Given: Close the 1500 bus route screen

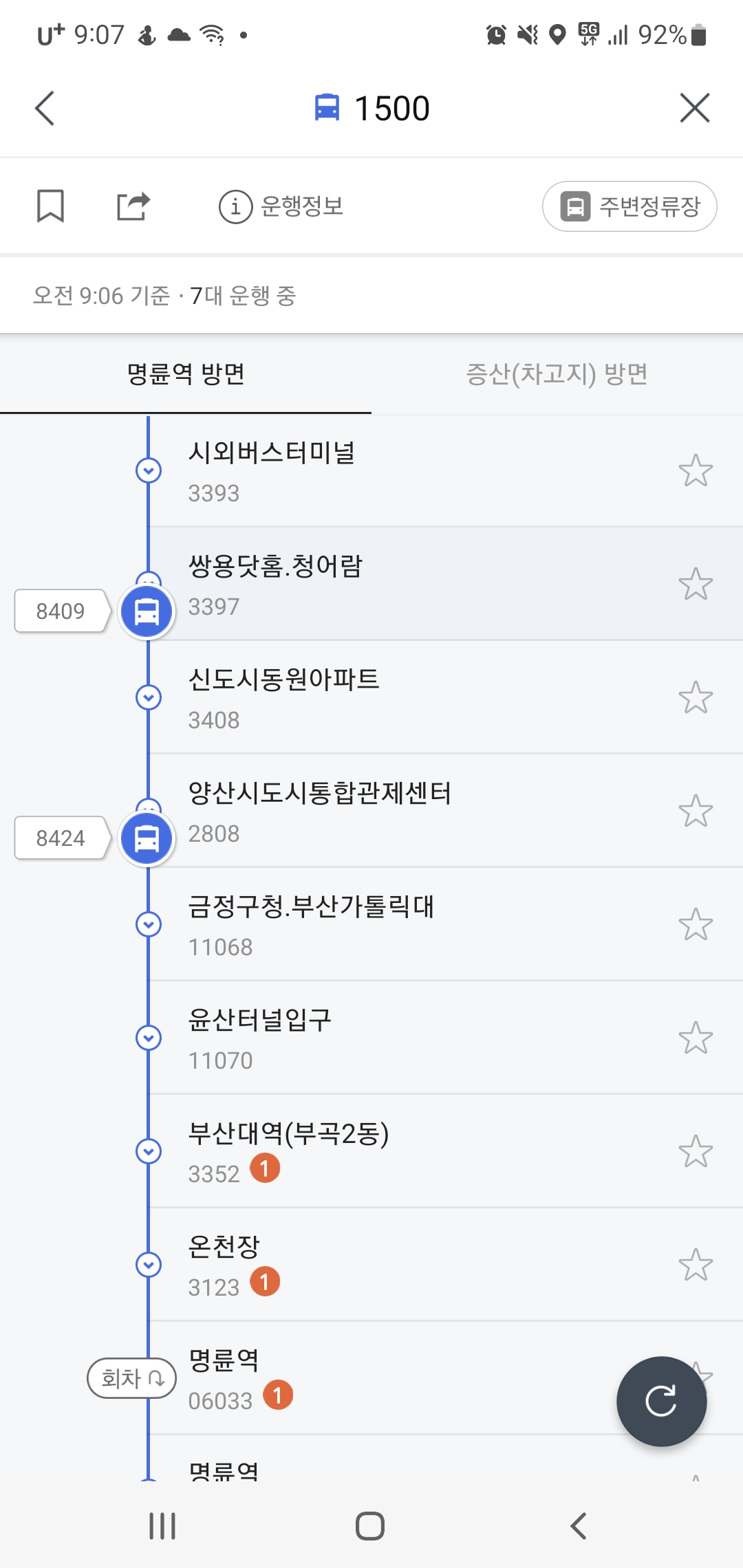Looking at the screenshot, I should tap(695, 109).
